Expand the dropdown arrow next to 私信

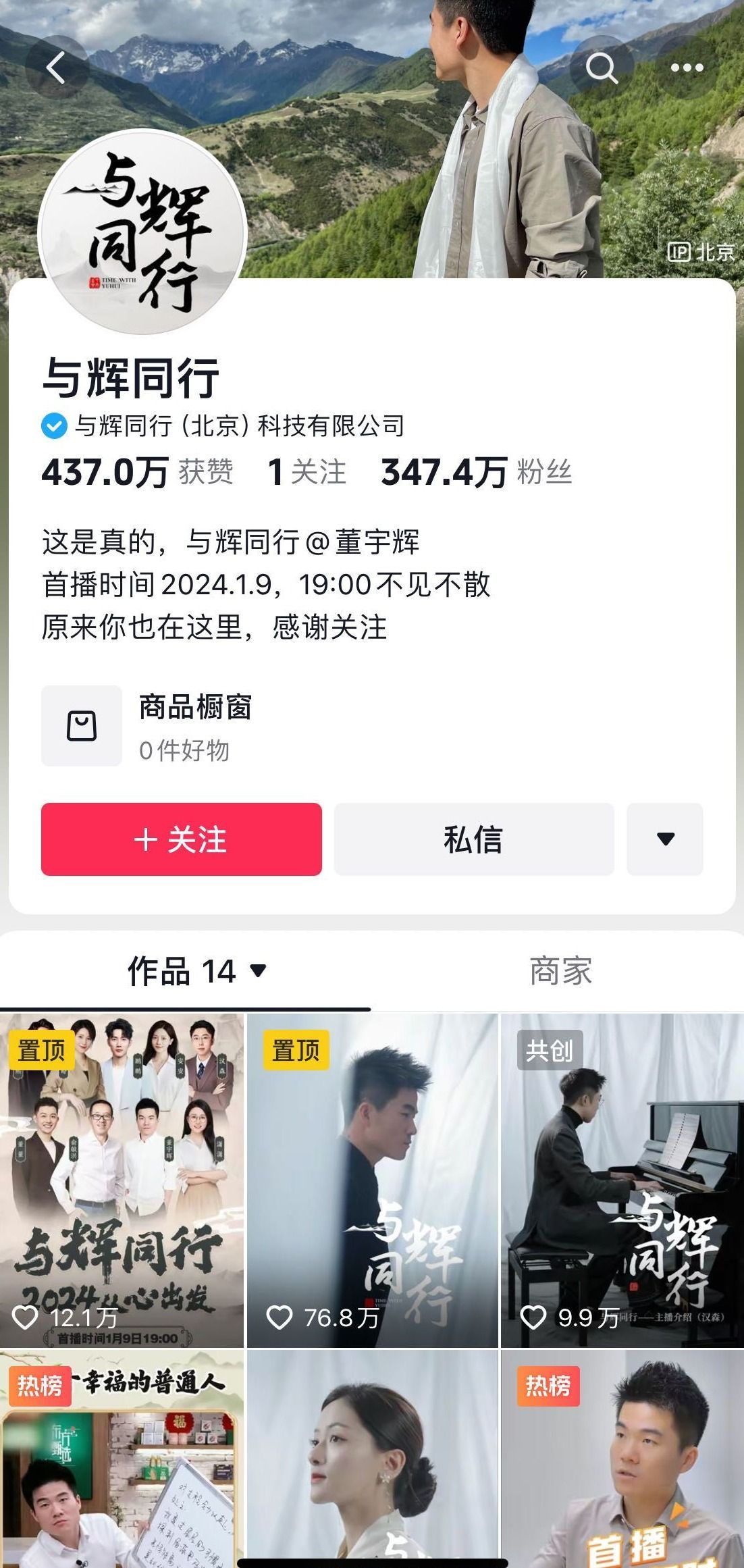coord(665,839)
